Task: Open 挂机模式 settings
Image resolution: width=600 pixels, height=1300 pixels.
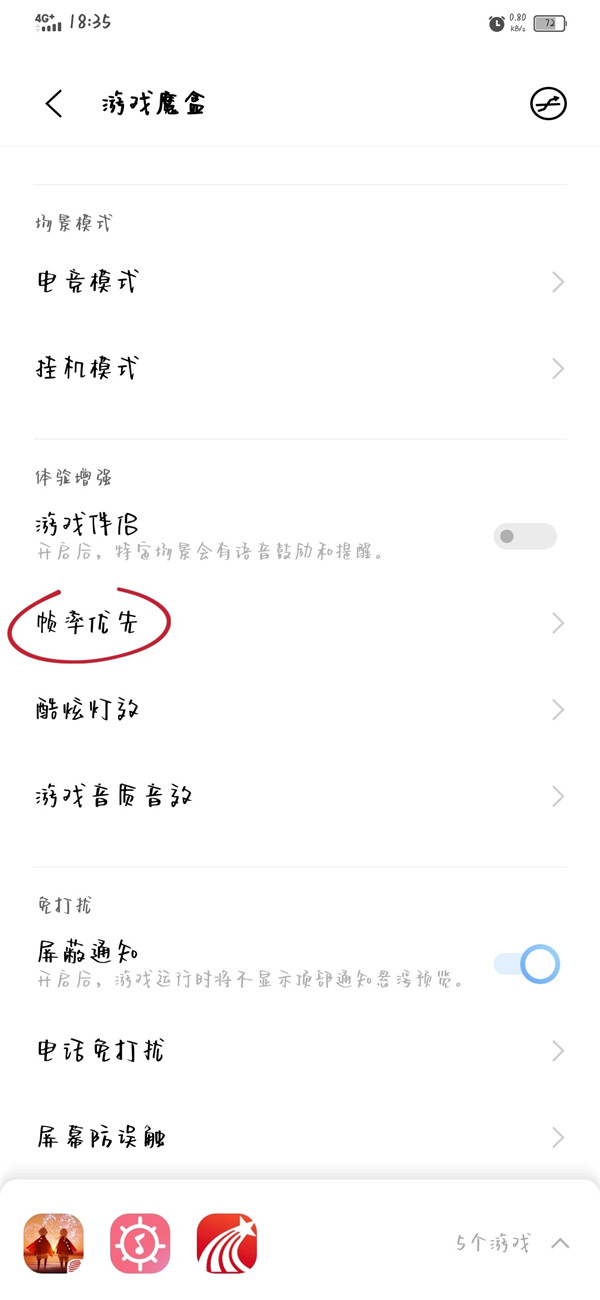Action: click(300, 369)
